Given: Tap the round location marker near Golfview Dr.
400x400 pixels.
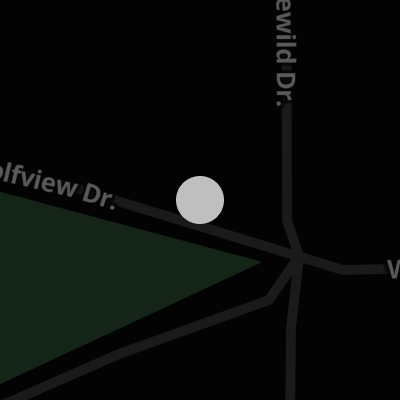Looking at the screenshot, I should [x=200, y=200].
